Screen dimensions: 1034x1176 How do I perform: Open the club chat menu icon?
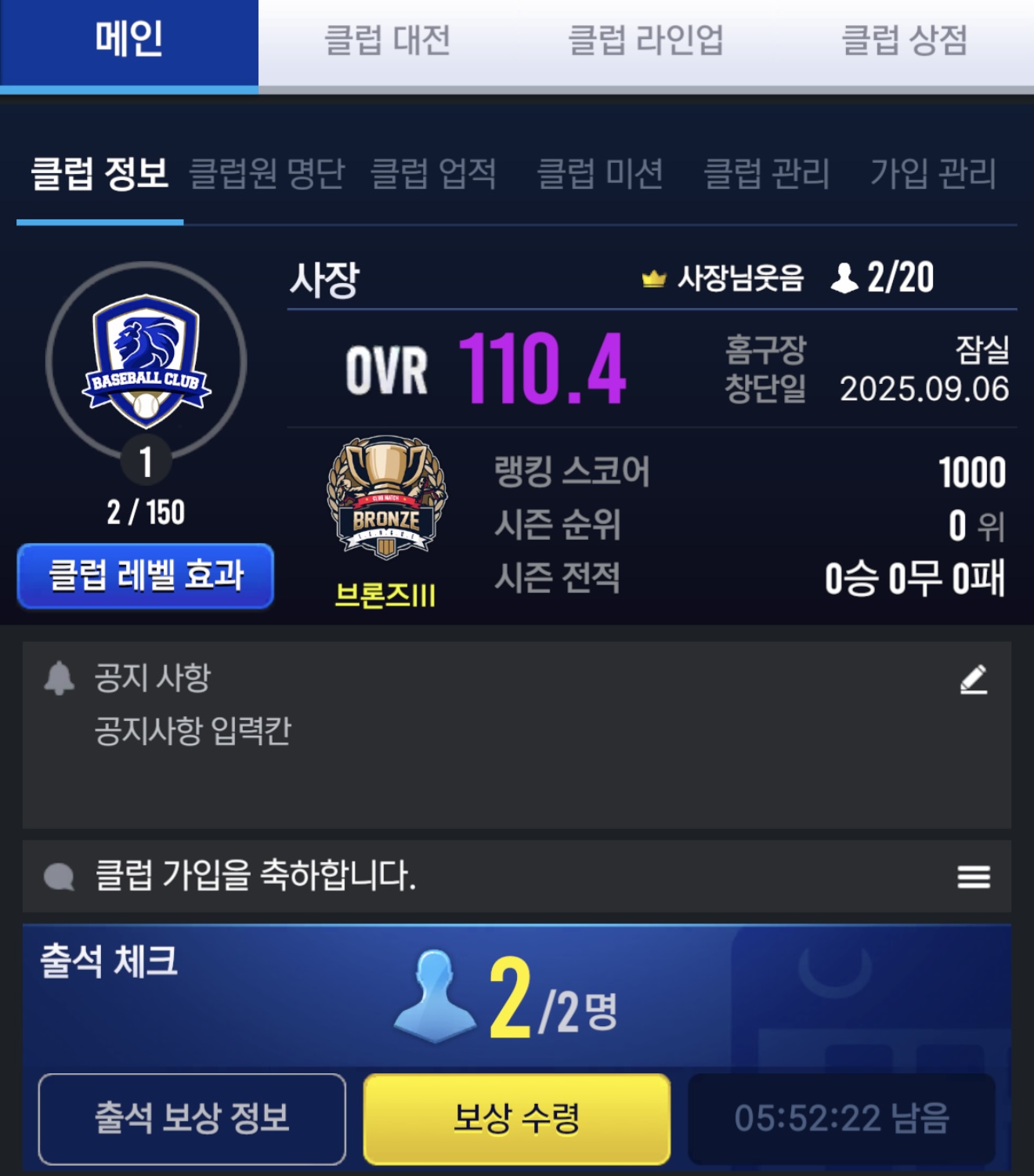[x=974, y=877]
